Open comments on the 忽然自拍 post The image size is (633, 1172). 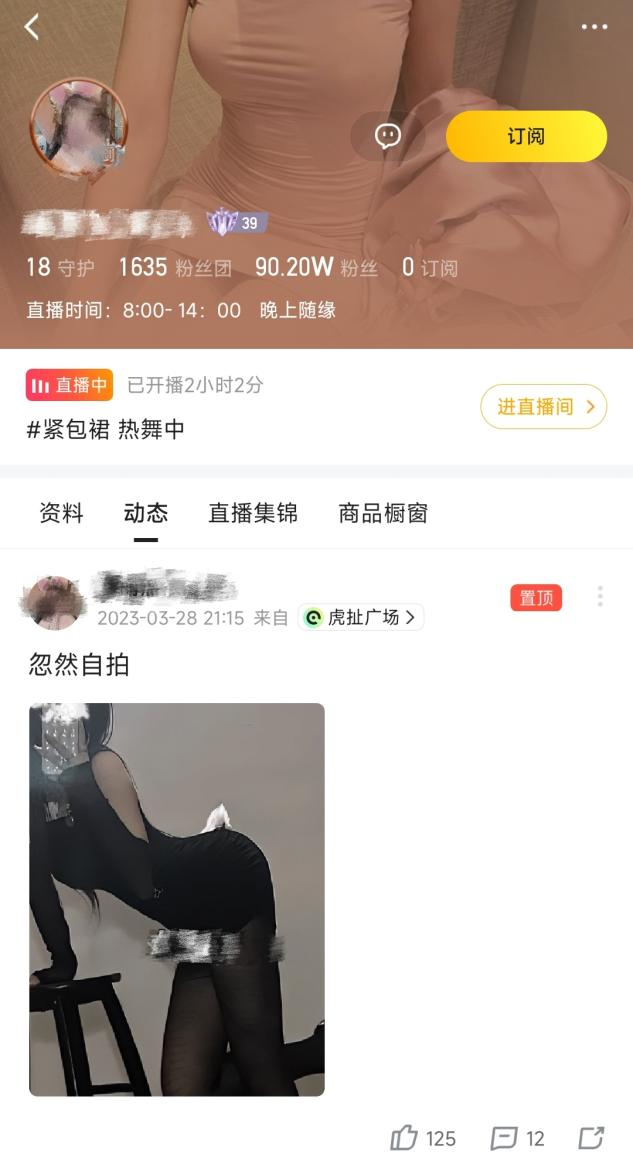pyautogui.click(x=504, y=1138)
